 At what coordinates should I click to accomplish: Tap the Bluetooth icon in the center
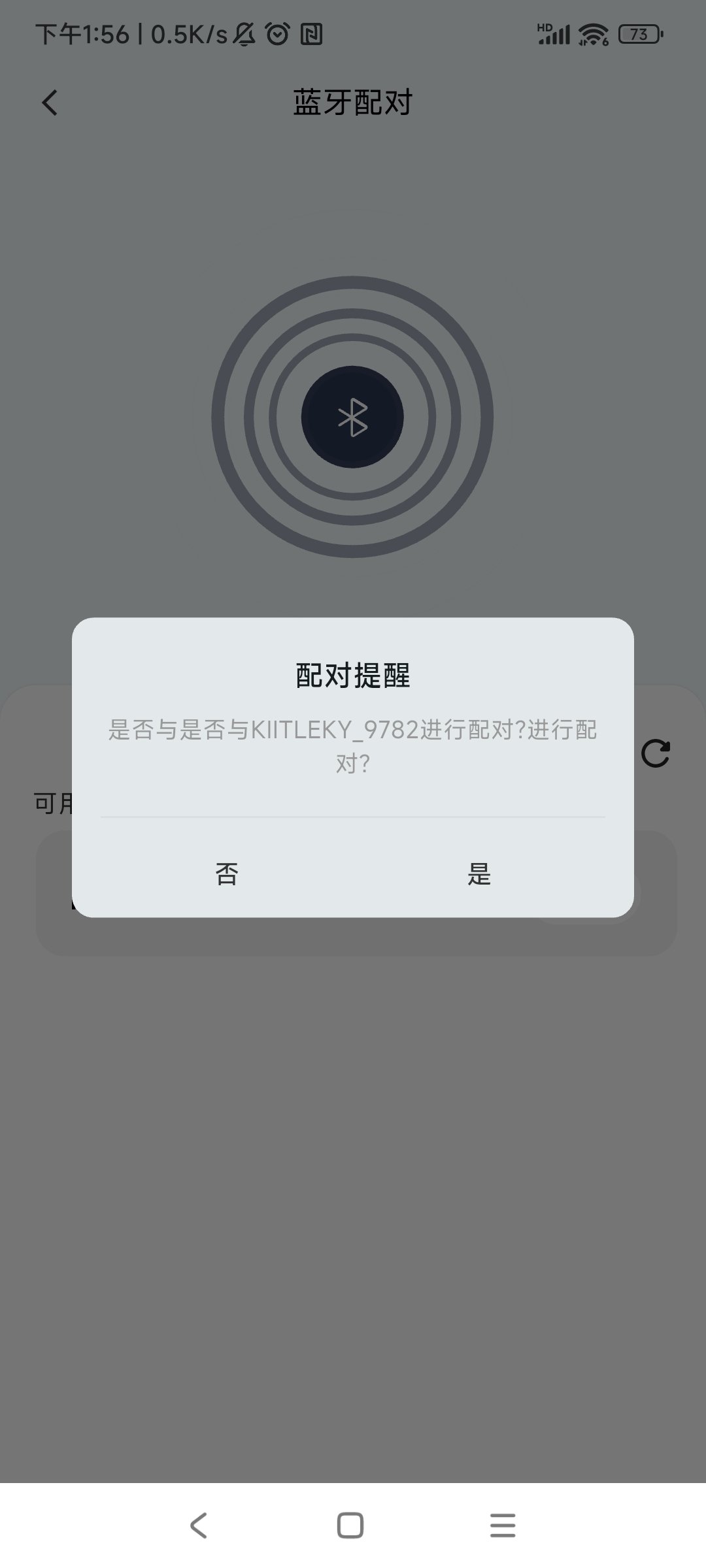point(352,416)
